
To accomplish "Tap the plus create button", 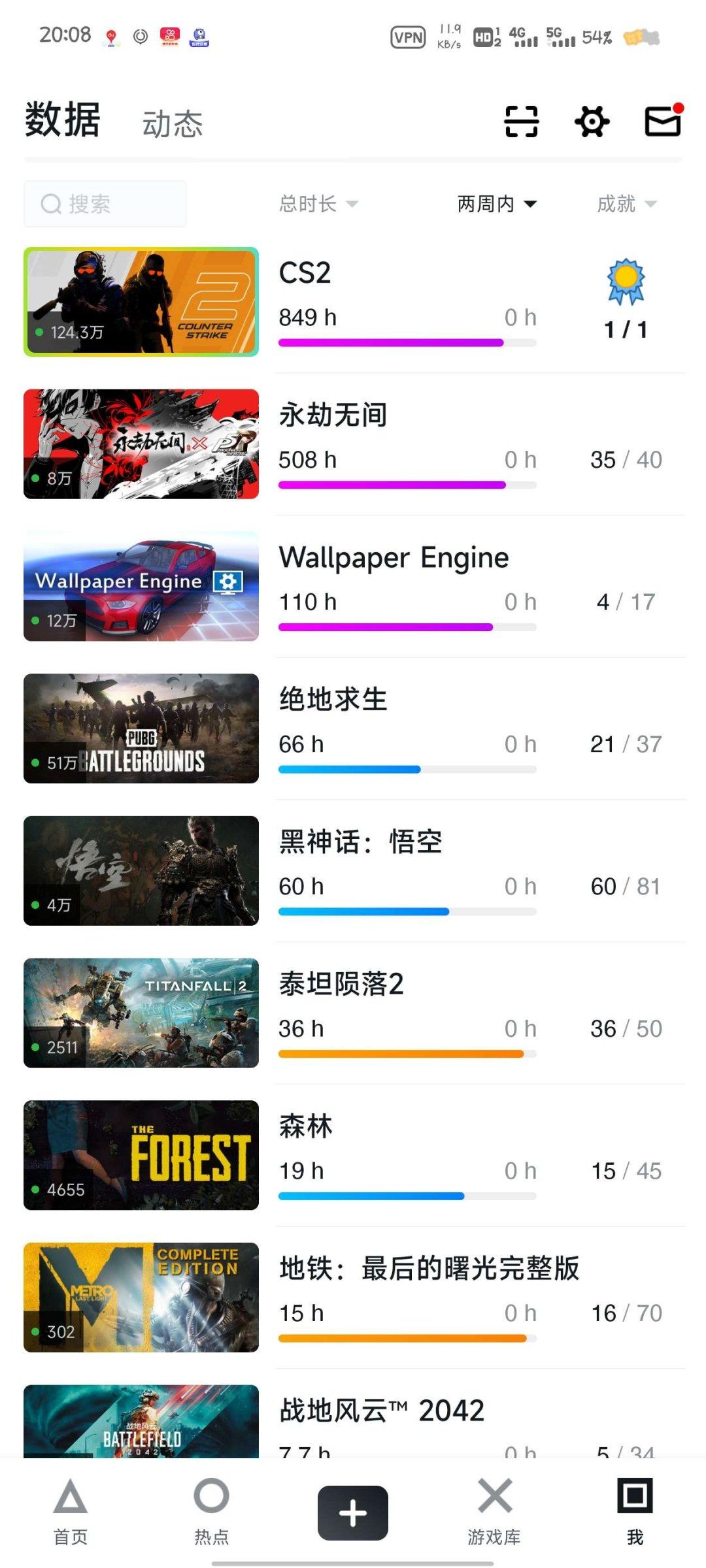I will pyautogui.click(x=353, y=1513).
